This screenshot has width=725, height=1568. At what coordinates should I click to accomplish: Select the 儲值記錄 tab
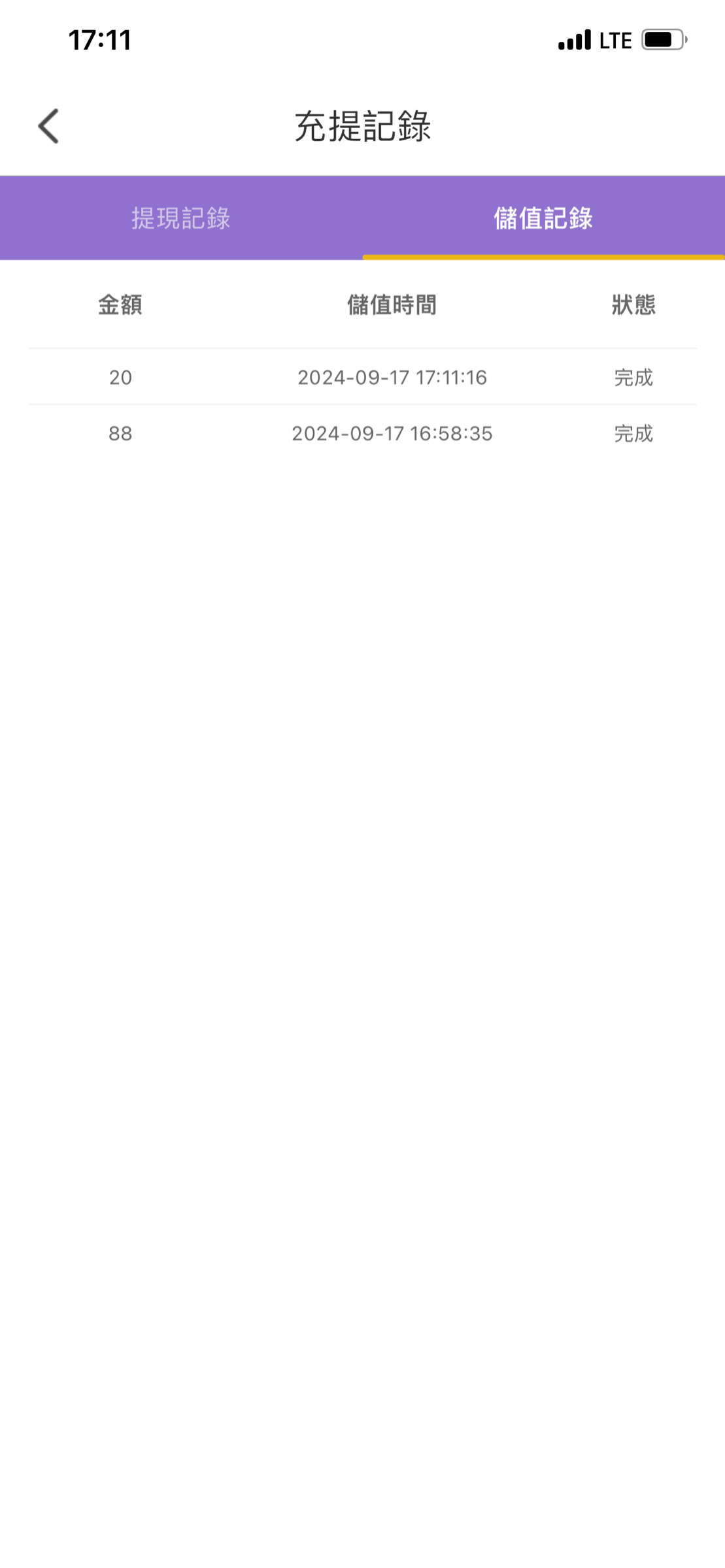[543, 218]
